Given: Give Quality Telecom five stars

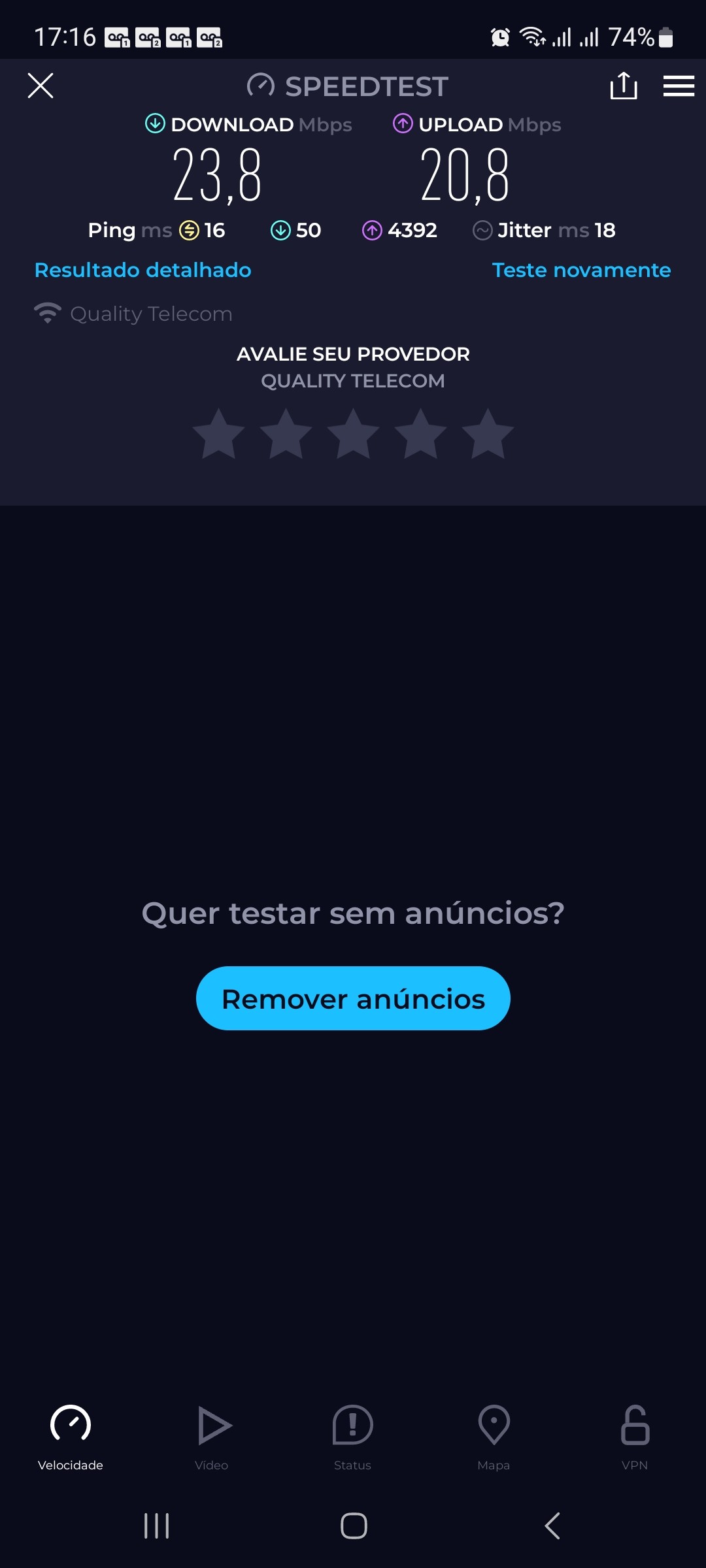Looking at the screenshot, I should pyautogui.click(x=488, y=434).
